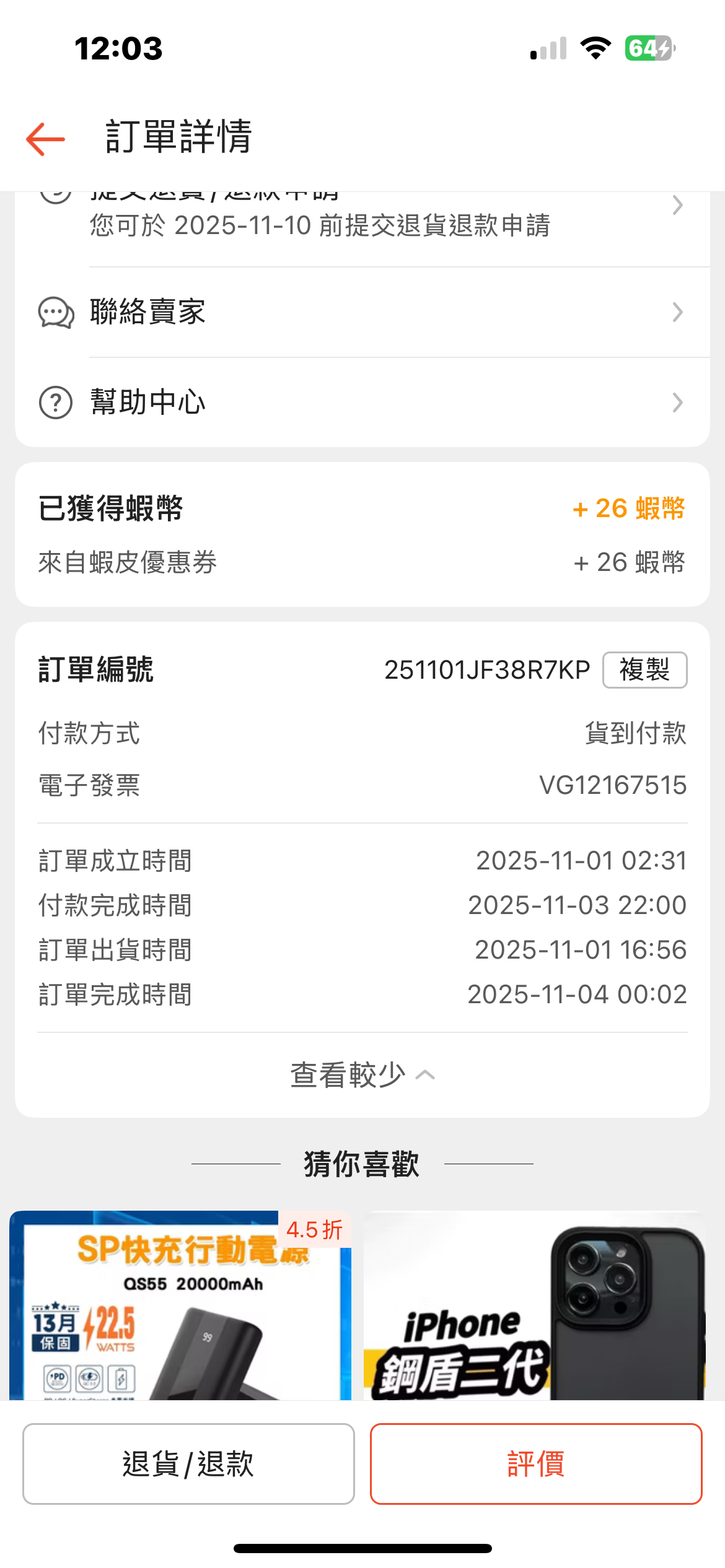Open the SP快充行動電源 product card
The width and height of the screenshot is (725, 1568).
(x=180, y=1305)
